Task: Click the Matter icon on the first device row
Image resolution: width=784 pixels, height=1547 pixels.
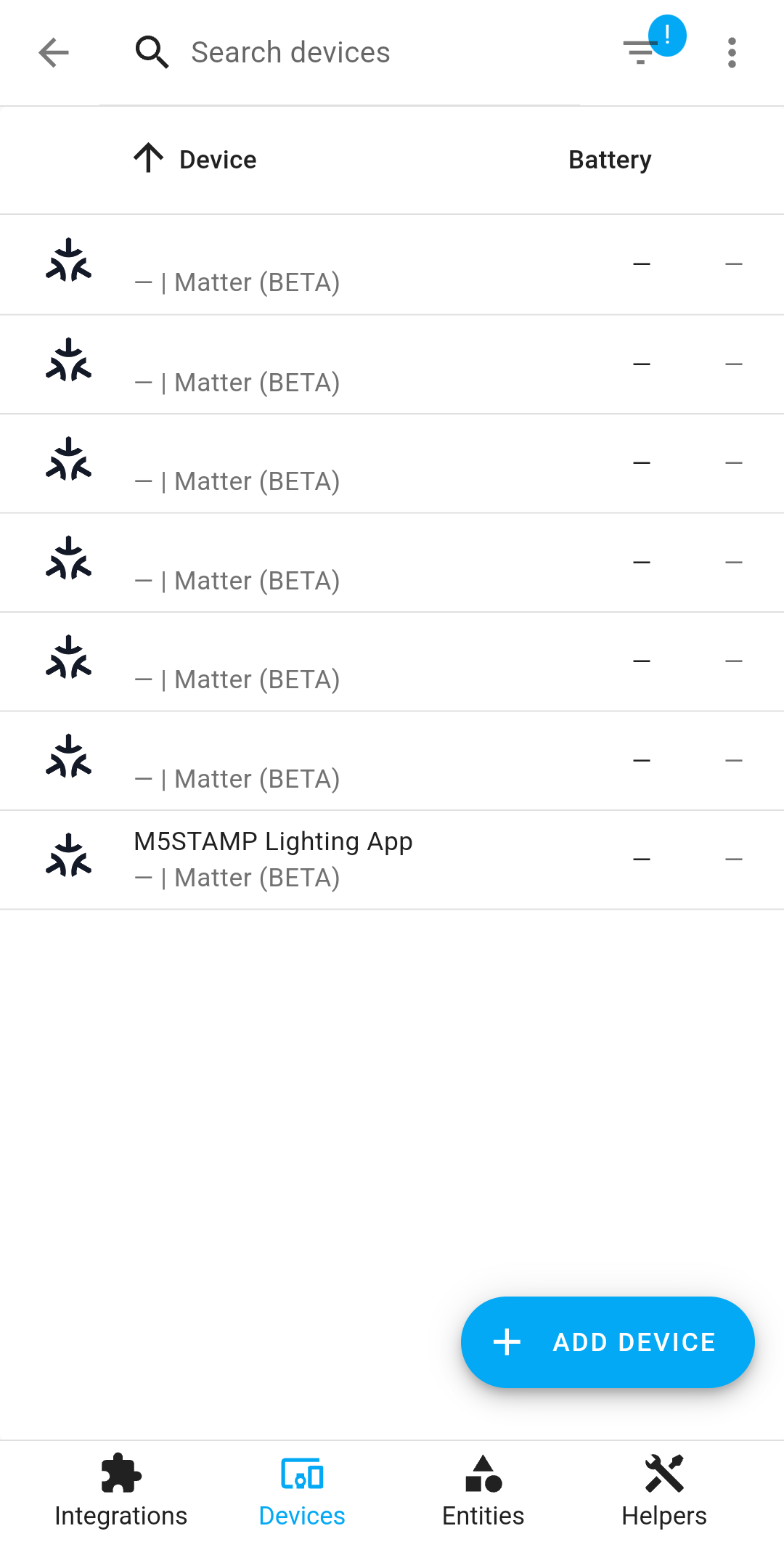Action: [x=69, y=264]
